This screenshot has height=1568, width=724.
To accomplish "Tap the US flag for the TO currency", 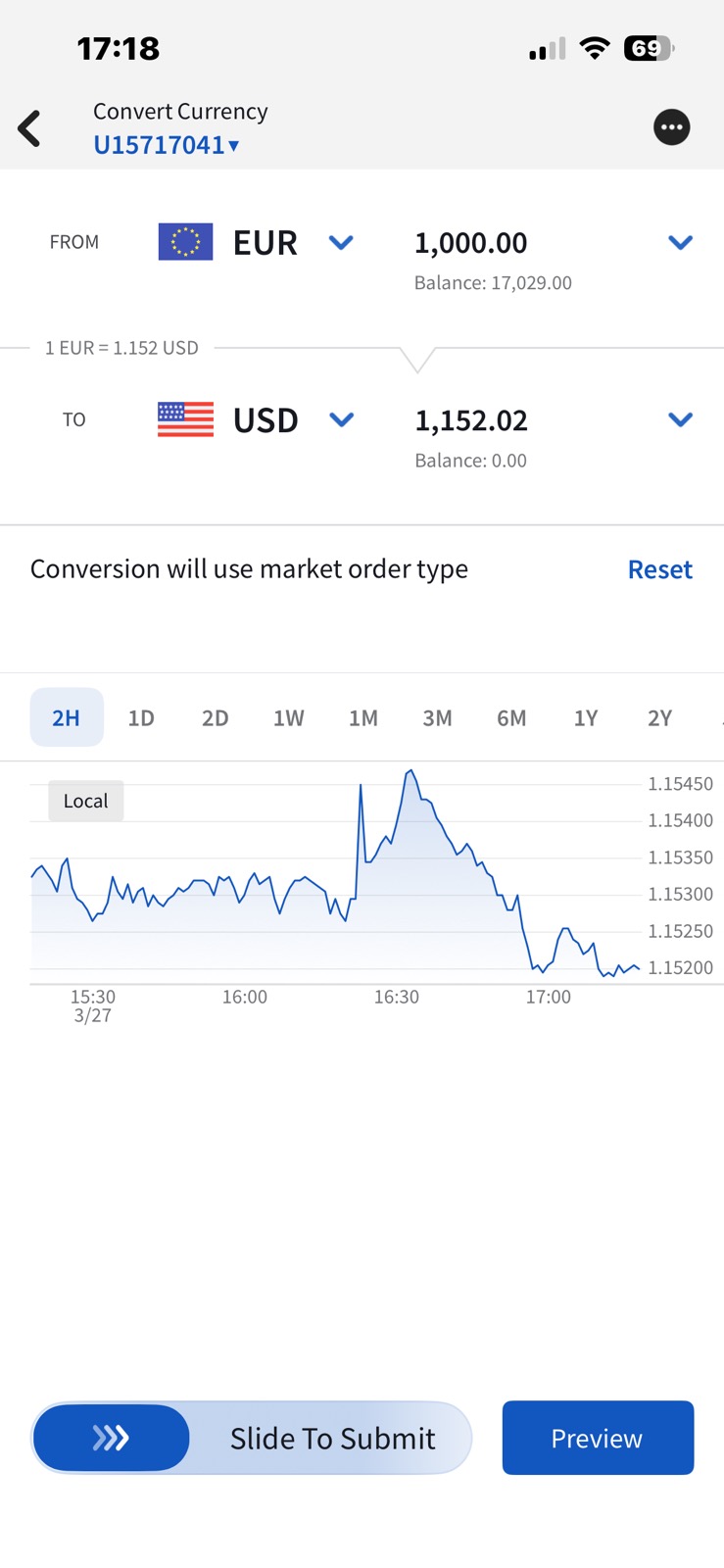I will 185,419.
